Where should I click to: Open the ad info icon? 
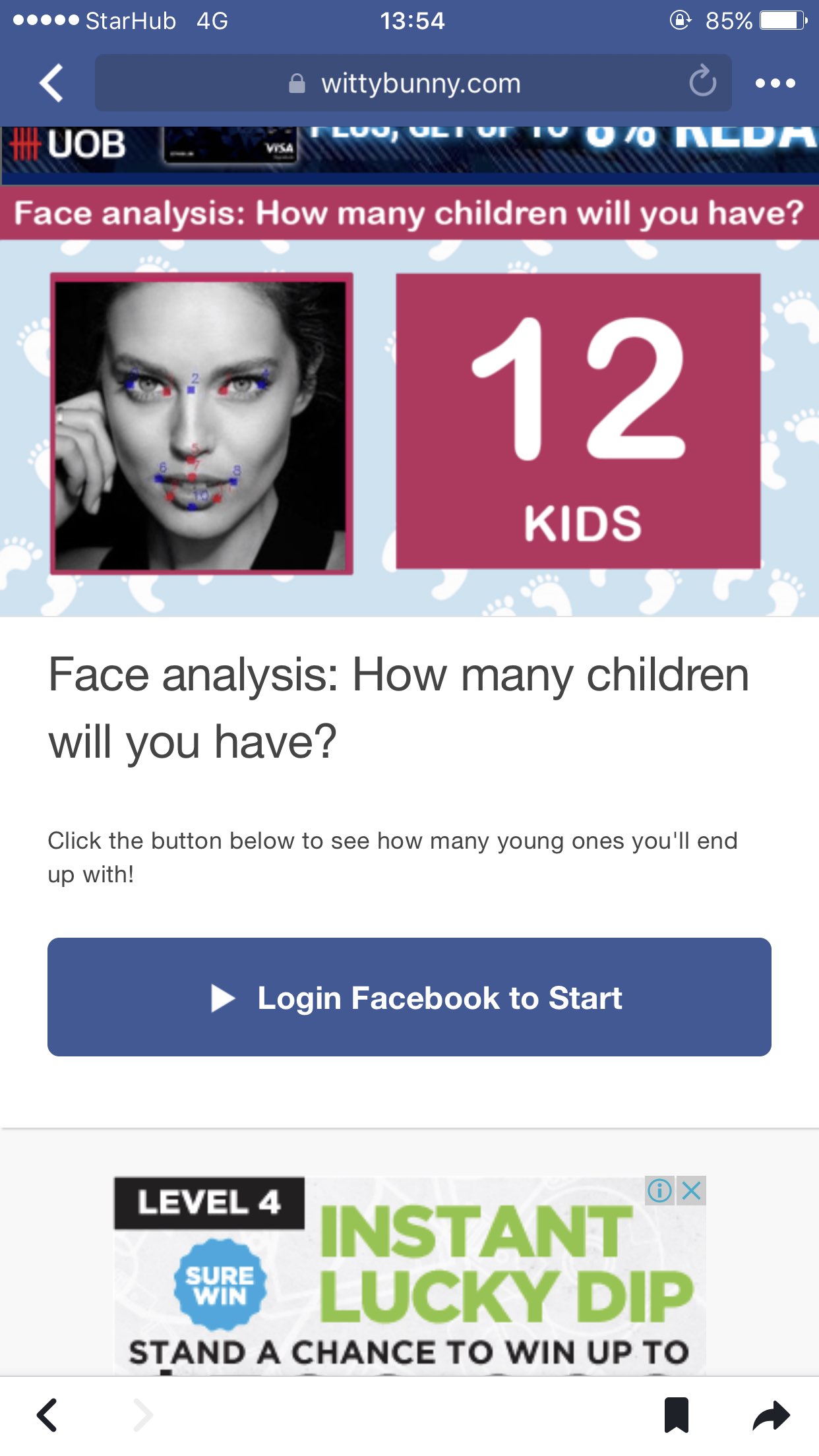coord(659,1191)
